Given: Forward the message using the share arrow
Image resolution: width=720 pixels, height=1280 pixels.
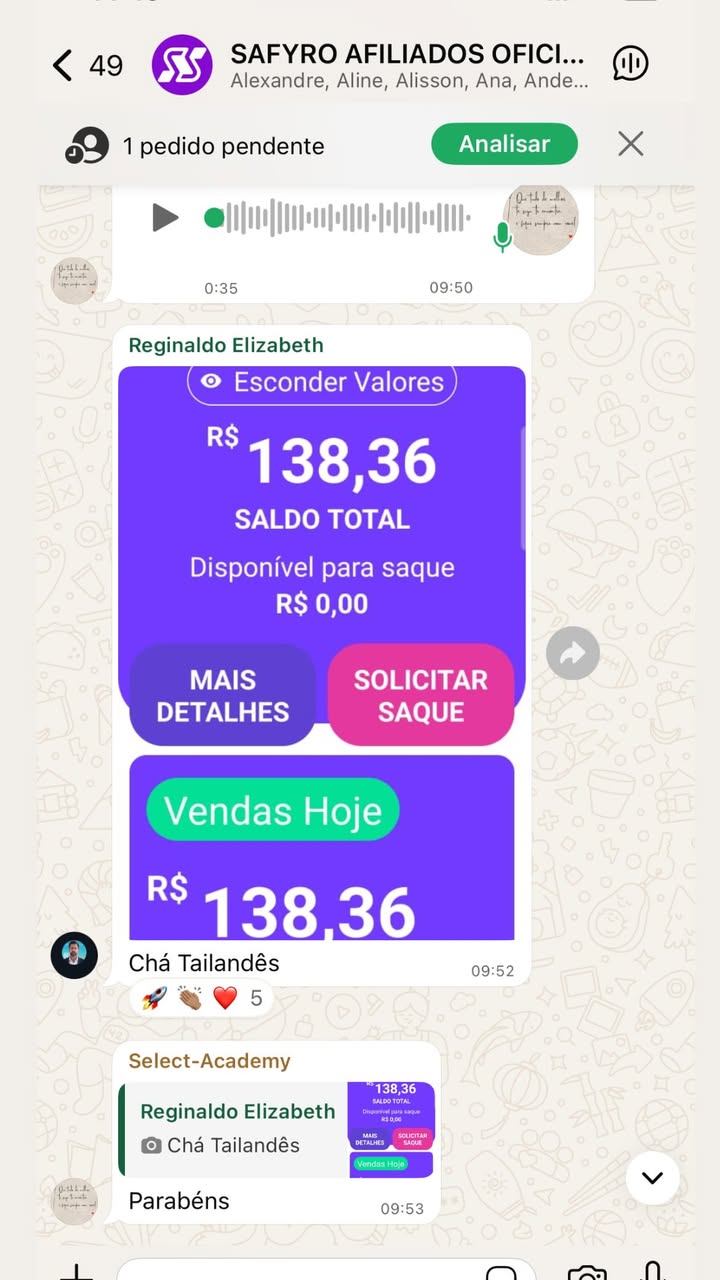Looking at the screenshot, I should point(572,653).
